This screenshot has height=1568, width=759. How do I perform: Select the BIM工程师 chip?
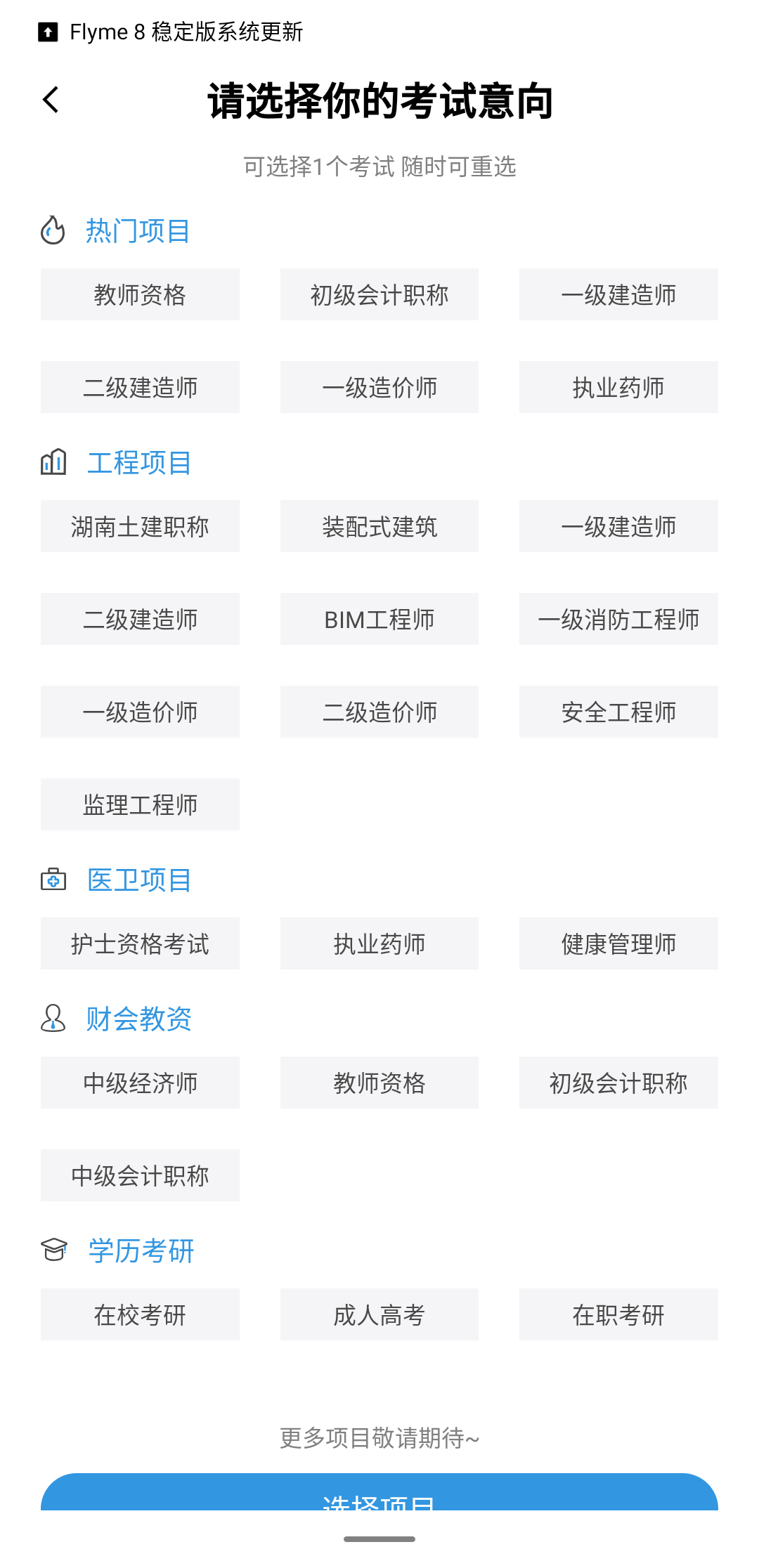379,619
